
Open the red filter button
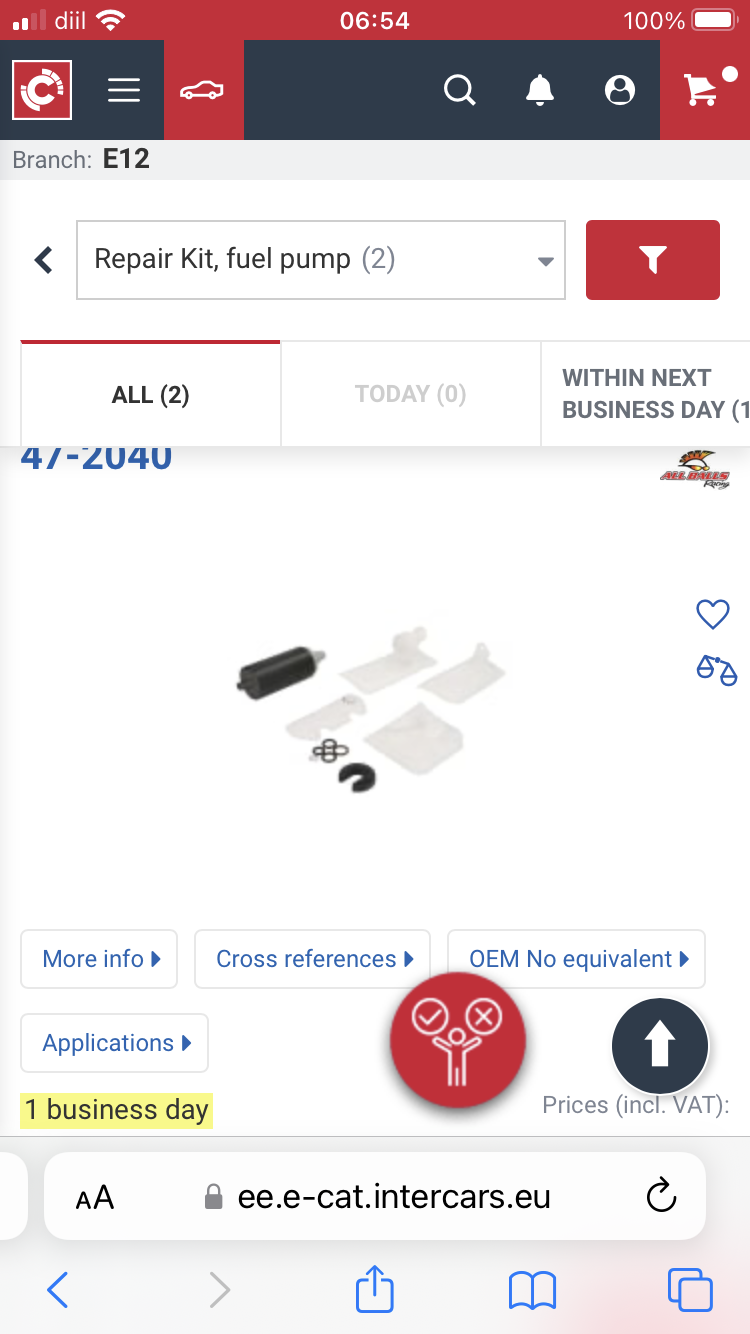(x=652, y=260)
